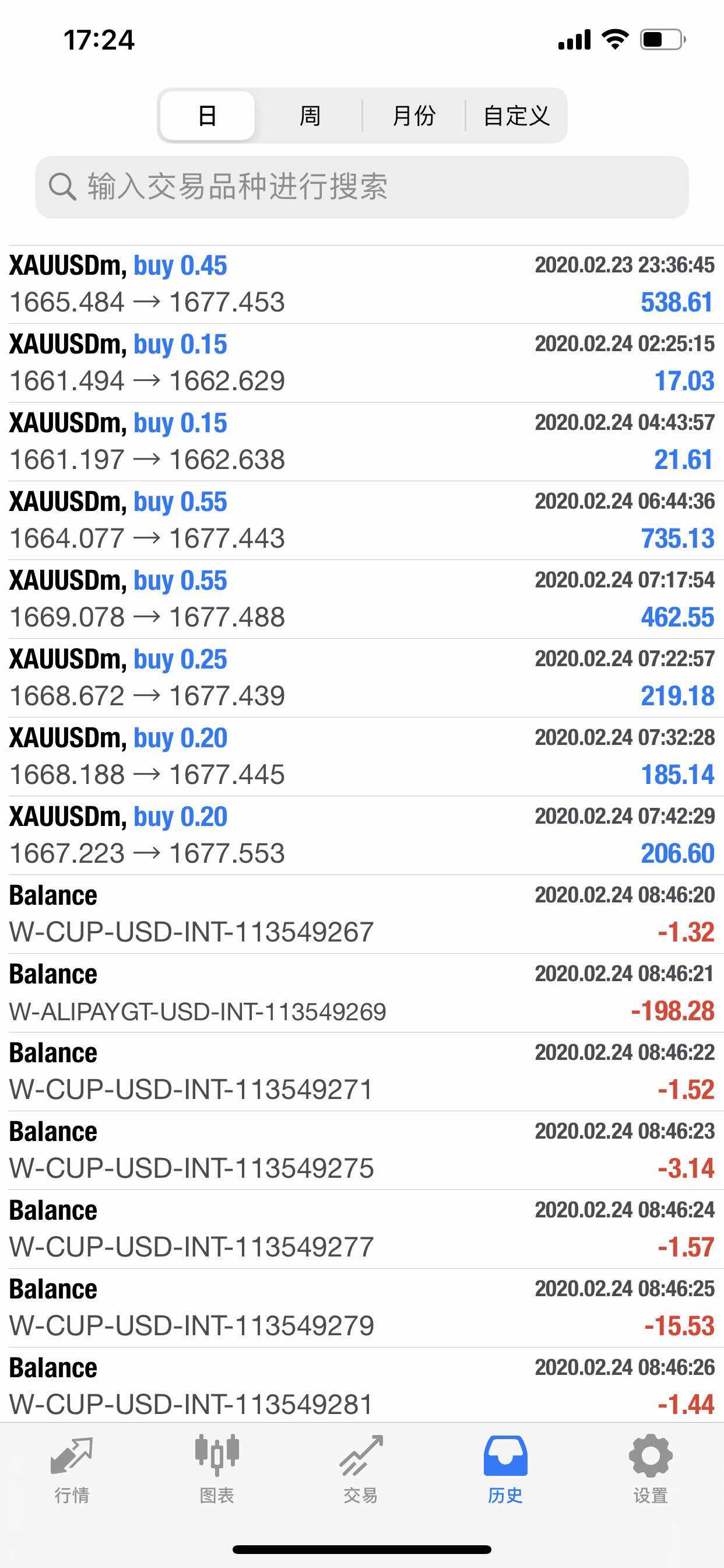Image resolution: width=724 pixels, height=1568 pixels.
Task: View details of trade with profit 185.14
Action: [361, 757]
